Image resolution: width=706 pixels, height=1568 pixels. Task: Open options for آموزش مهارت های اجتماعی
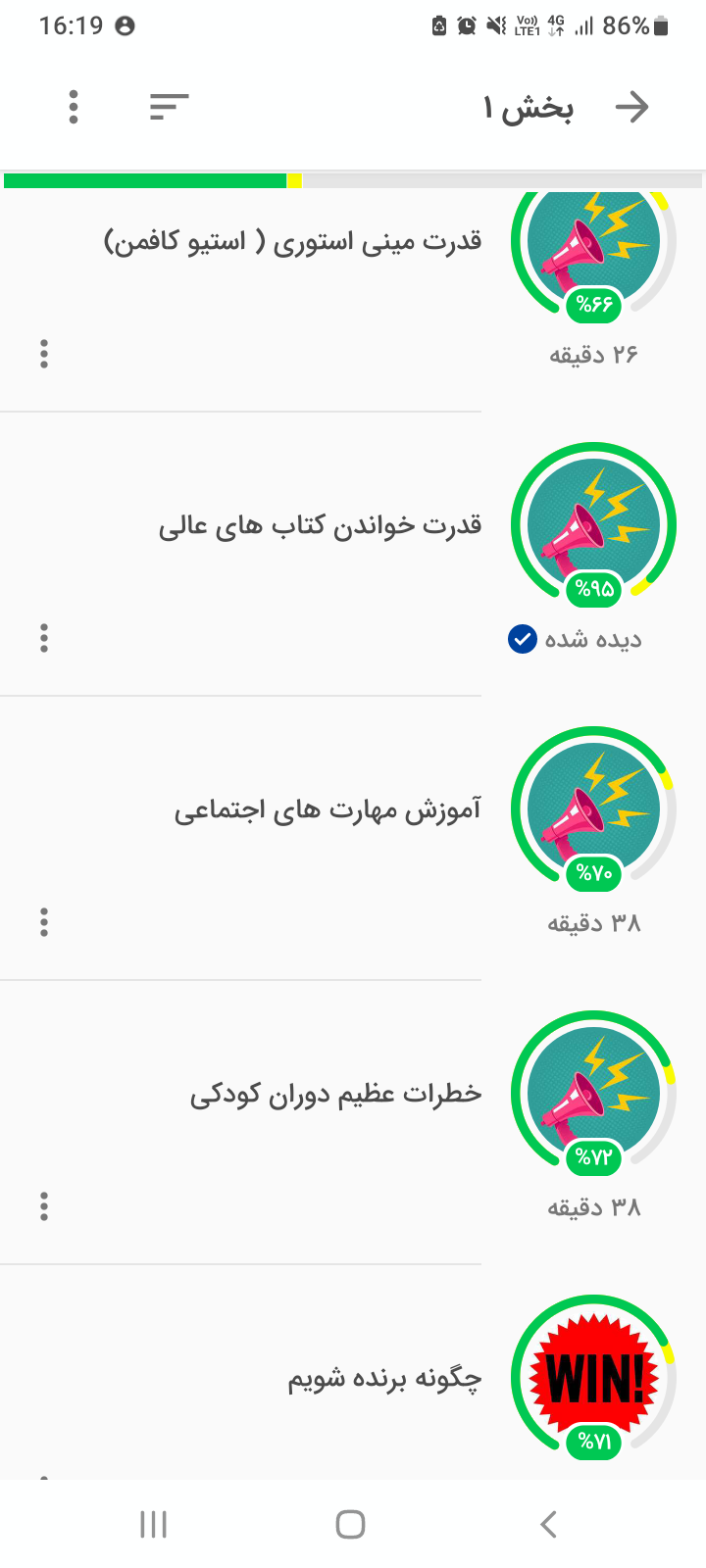point(44,922)
